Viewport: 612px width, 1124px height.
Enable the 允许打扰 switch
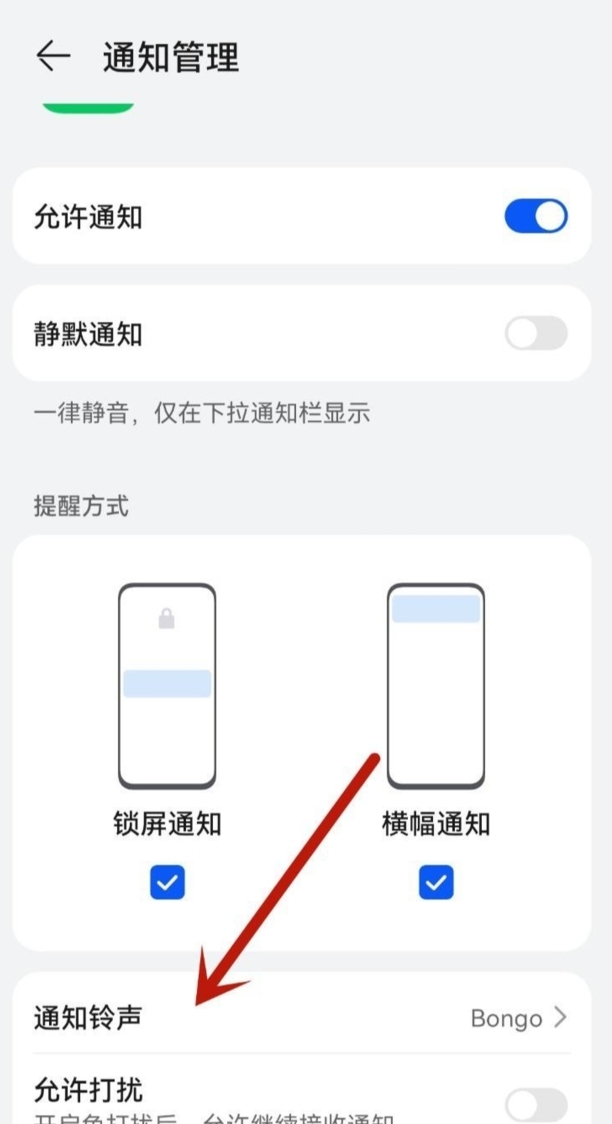point(535,1104)
